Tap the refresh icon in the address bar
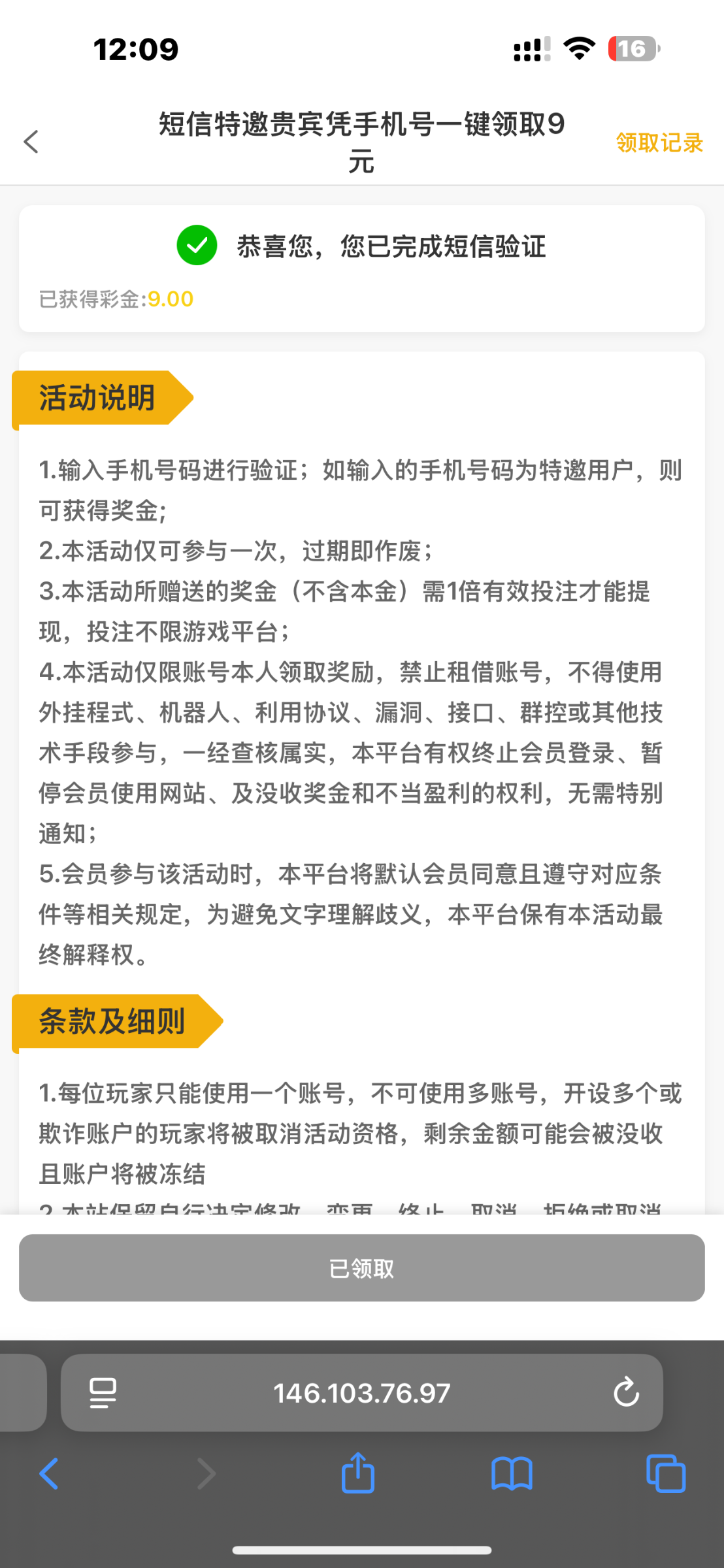The height and width of the screenshot is (1568, 724). pyautogui.click(x=626, y=1392)
